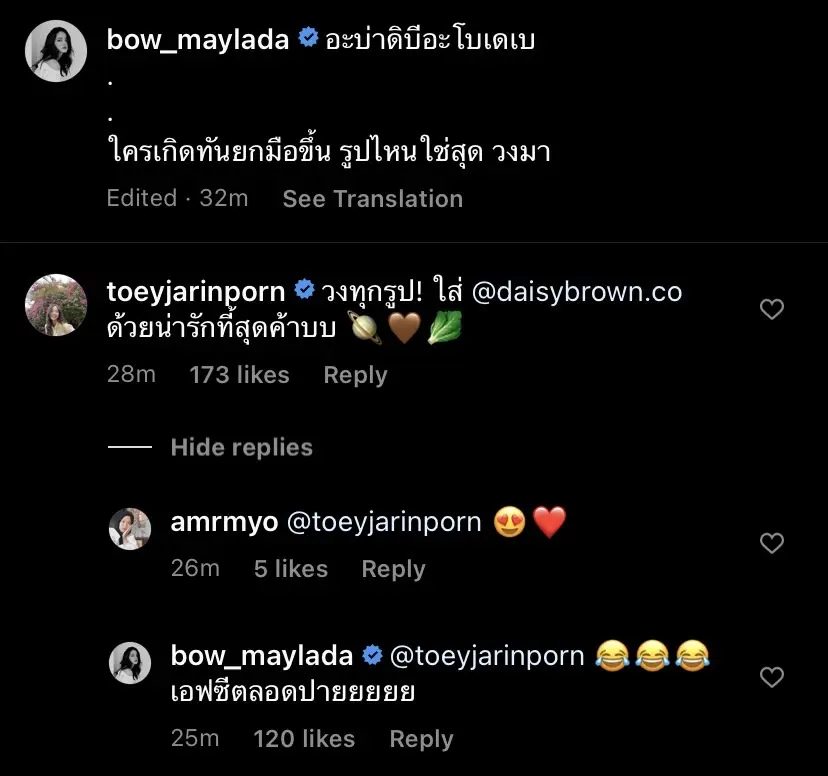Open bow_maylada's avatar on the caption
This screenshot has width=828, height=776.
coord(55,51)
